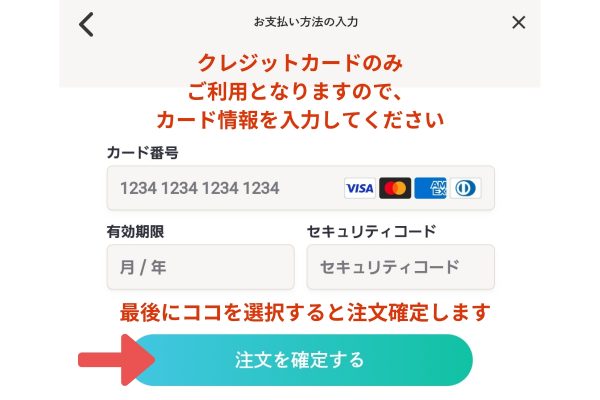Tap the security code field
Viewport: 600px width, 400px height.
pos(400,267)
